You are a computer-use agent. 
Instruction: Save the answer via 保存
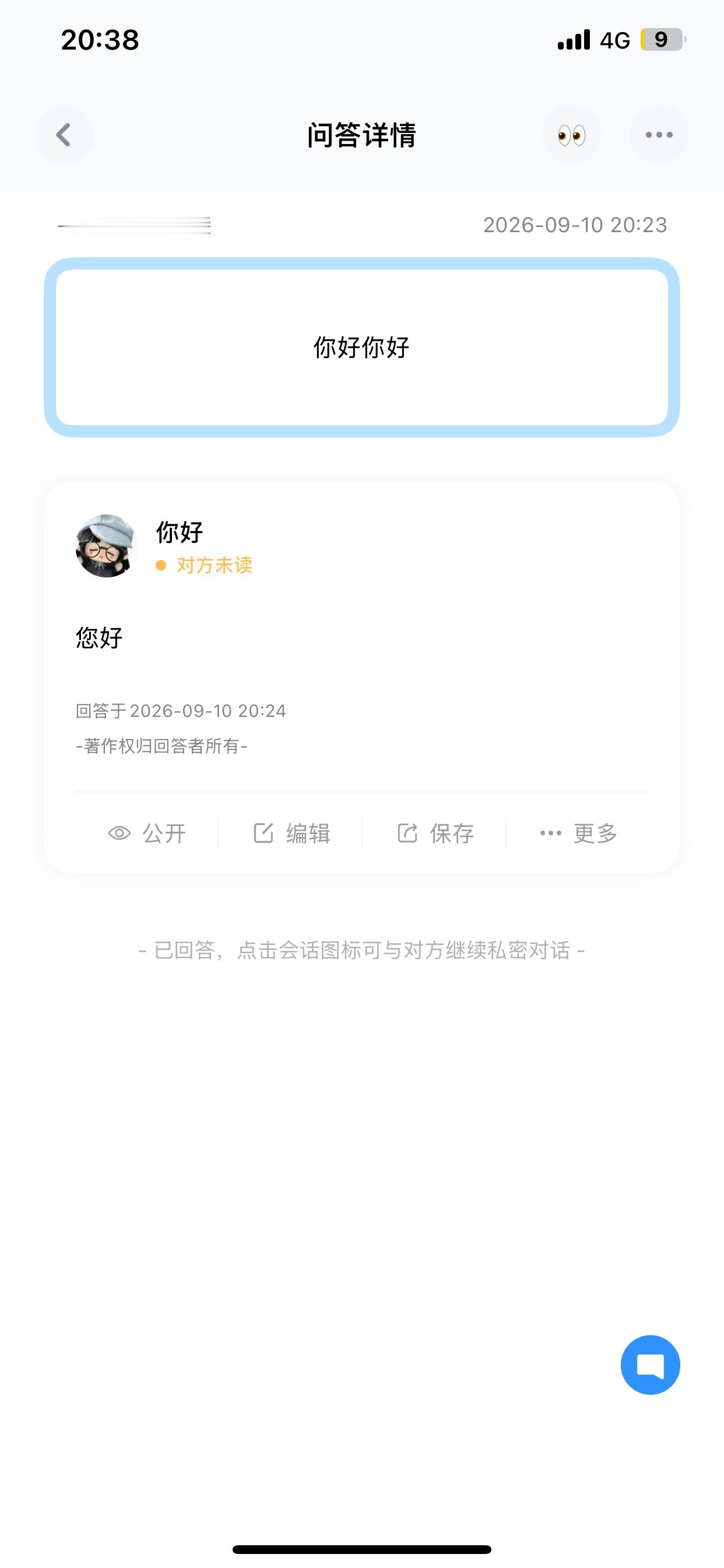(x=434, y=832)
